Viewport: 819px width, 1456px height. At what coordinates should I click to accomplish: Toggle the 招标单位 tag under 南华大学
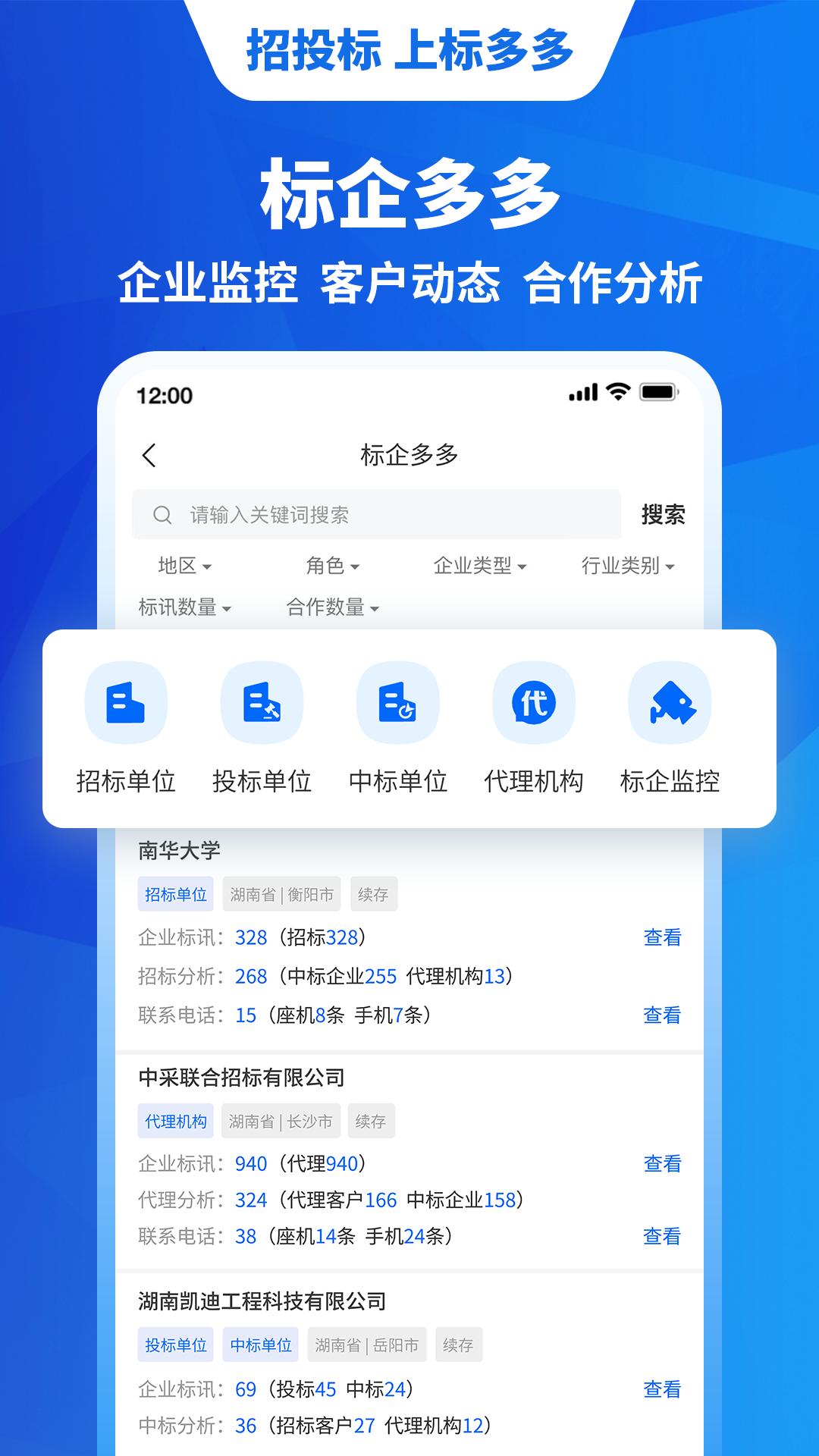pyautogui.click(x=177, y=893)
